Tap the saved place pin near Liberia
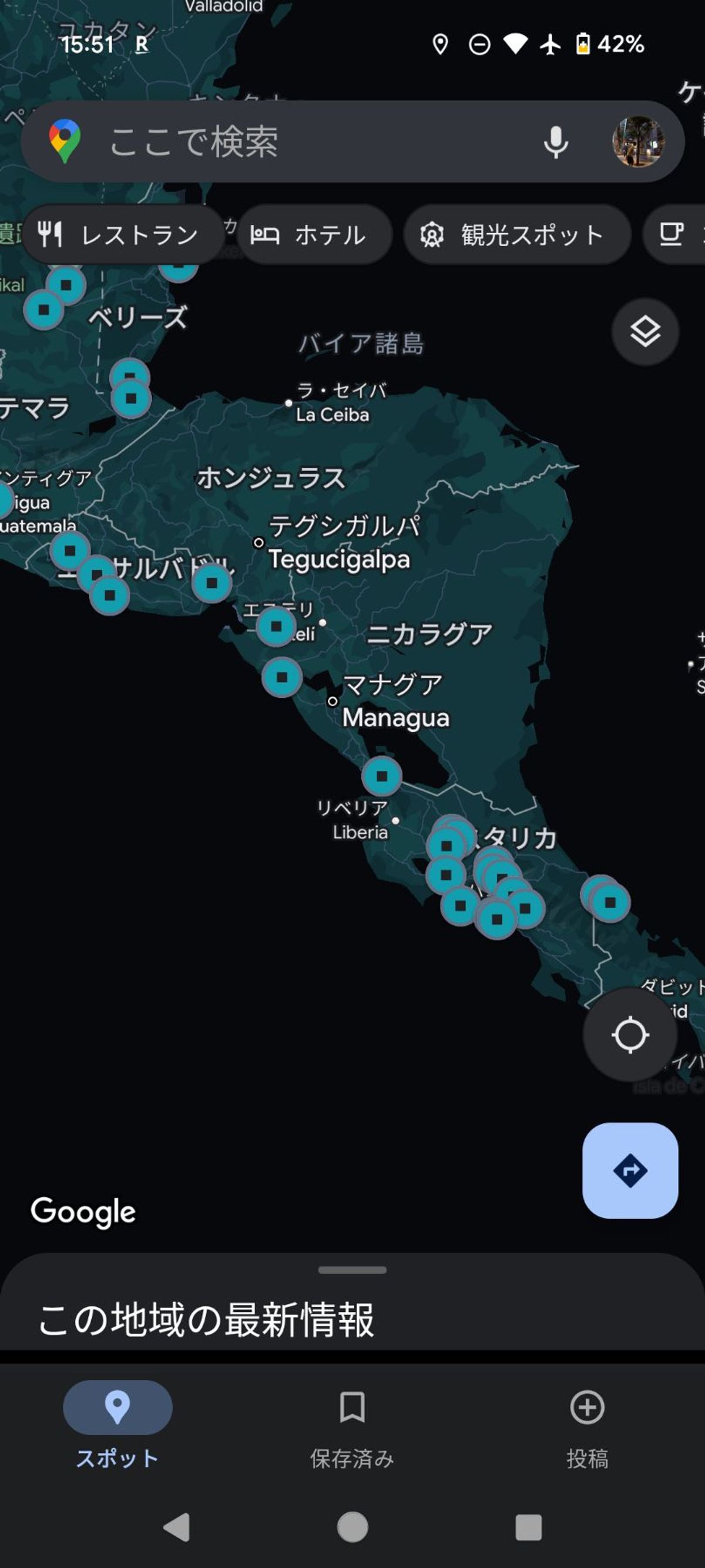 pos(382,776)
